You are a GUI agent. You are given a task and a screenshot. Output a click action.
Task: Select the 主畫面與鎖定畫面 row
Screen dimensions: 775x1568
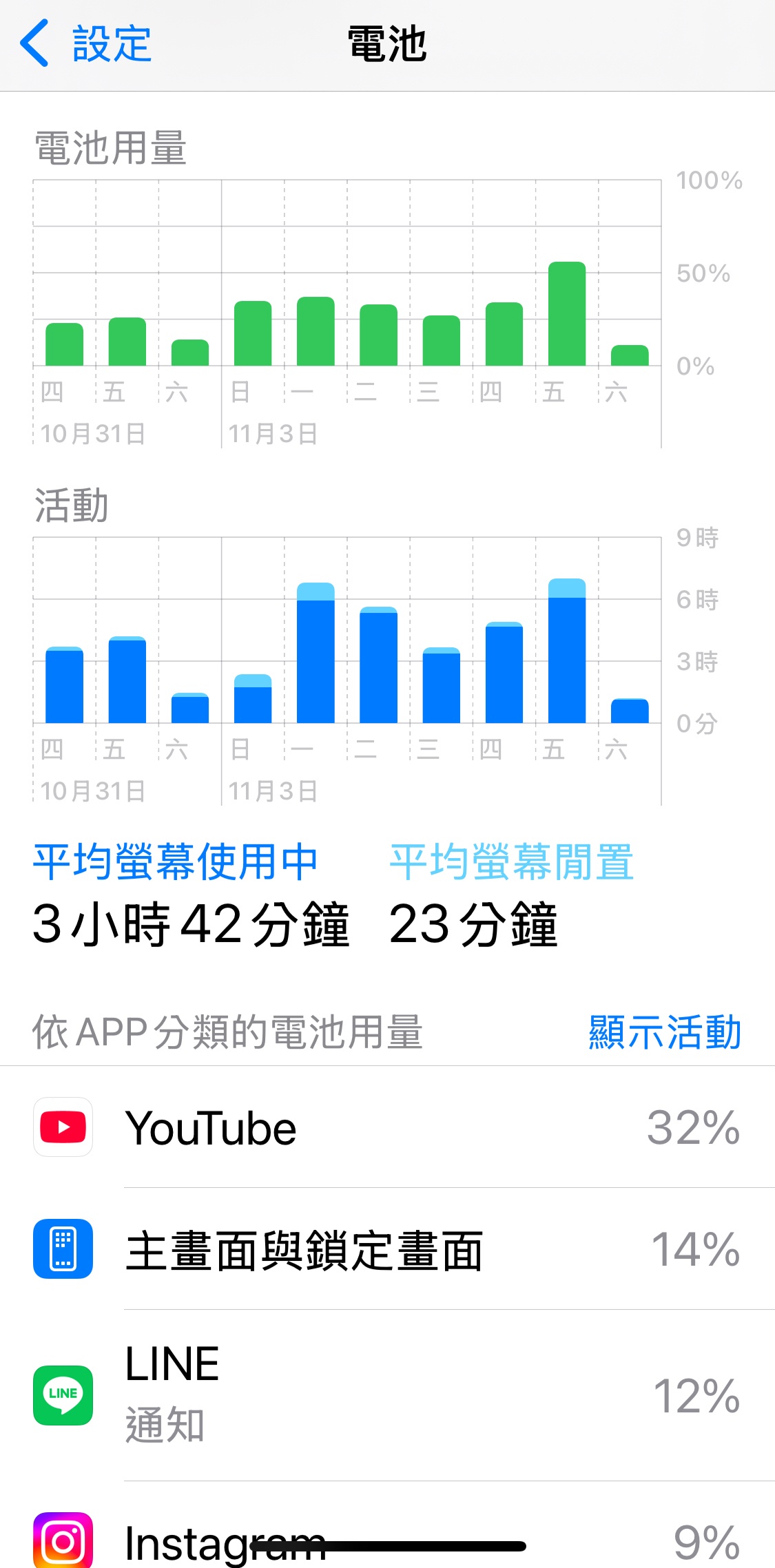387,1249
